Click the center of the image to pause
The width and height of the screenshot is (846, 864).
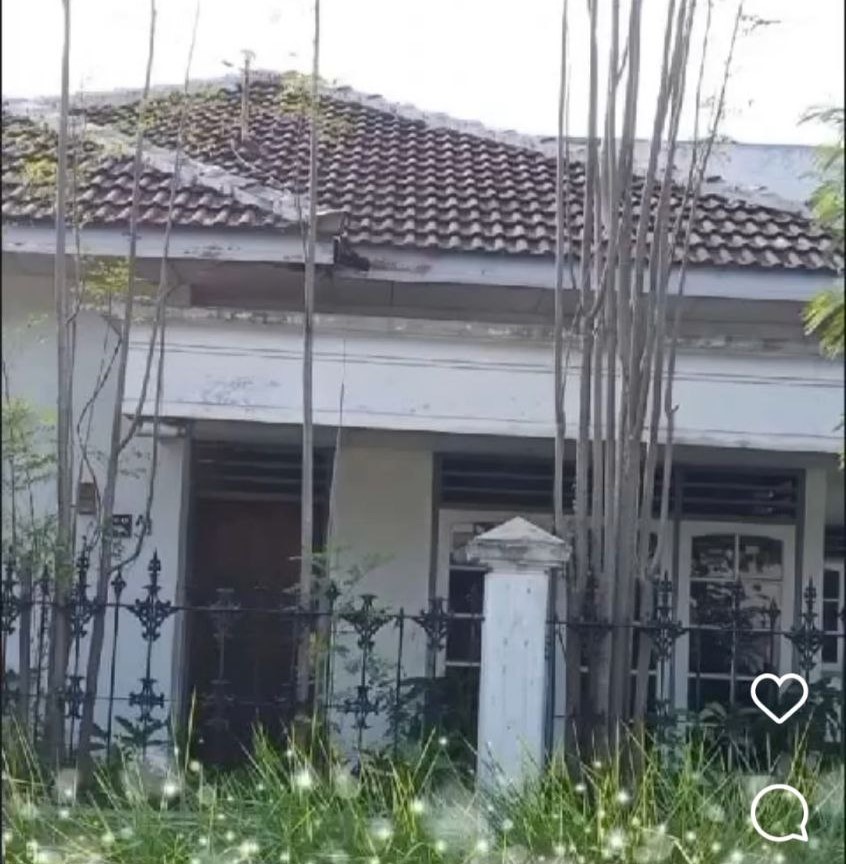tap(423, 432)
